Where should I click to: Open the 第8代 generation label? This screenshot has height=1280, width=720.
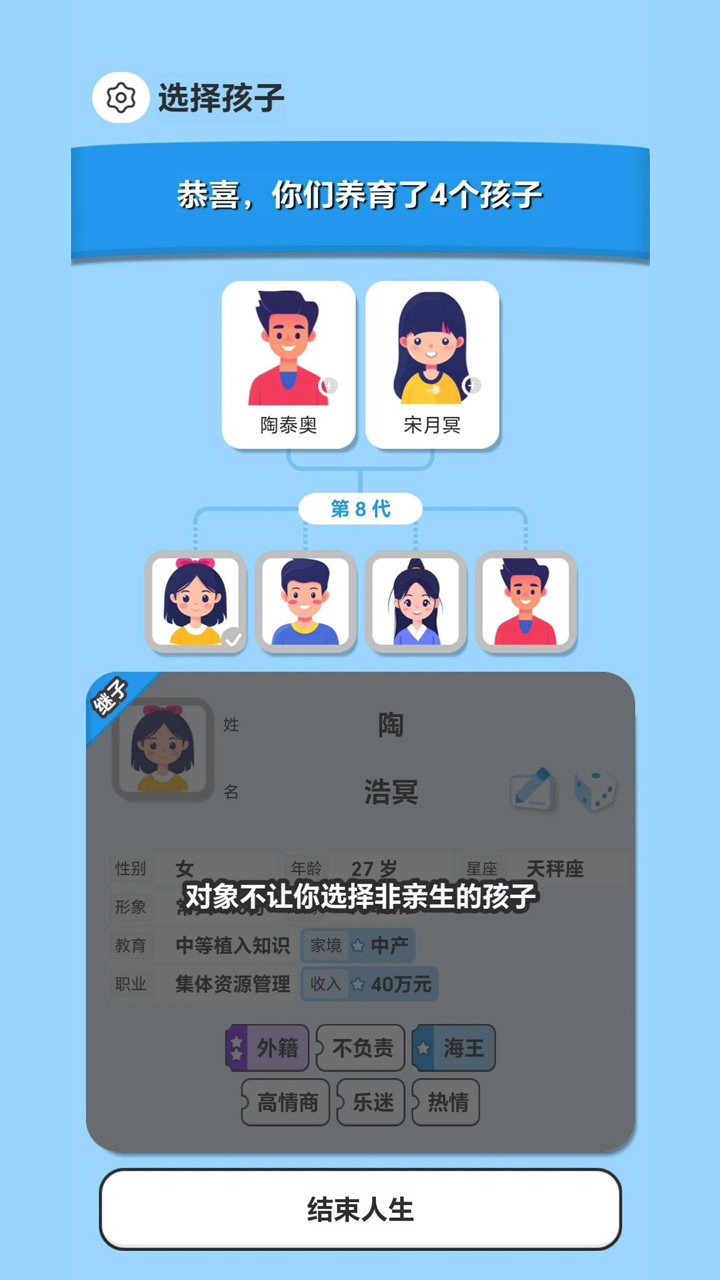tap(360, 509)
